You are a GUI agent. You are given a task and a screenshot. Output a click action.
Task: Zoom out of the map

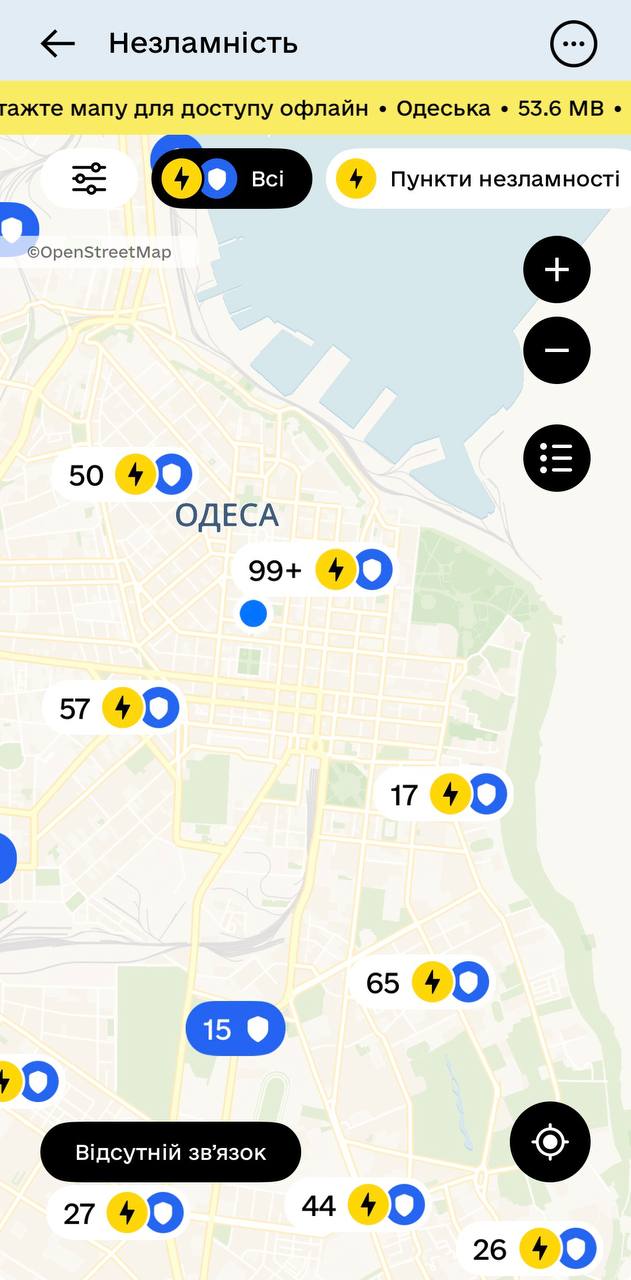(557, 350)
